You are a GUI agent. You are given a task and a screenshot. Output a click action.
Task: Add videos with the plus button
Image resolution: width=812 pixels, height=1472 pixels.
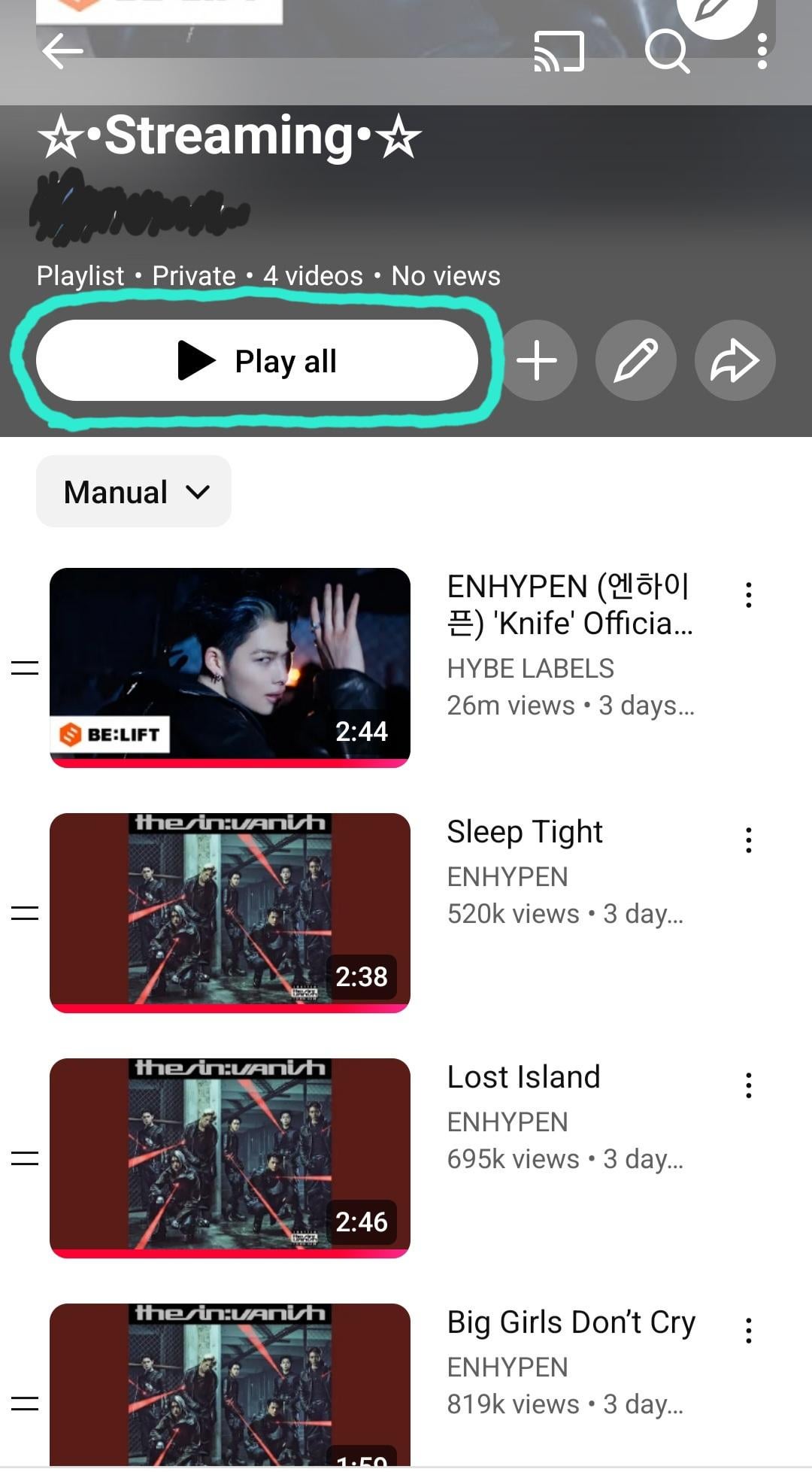pos(538,361)
